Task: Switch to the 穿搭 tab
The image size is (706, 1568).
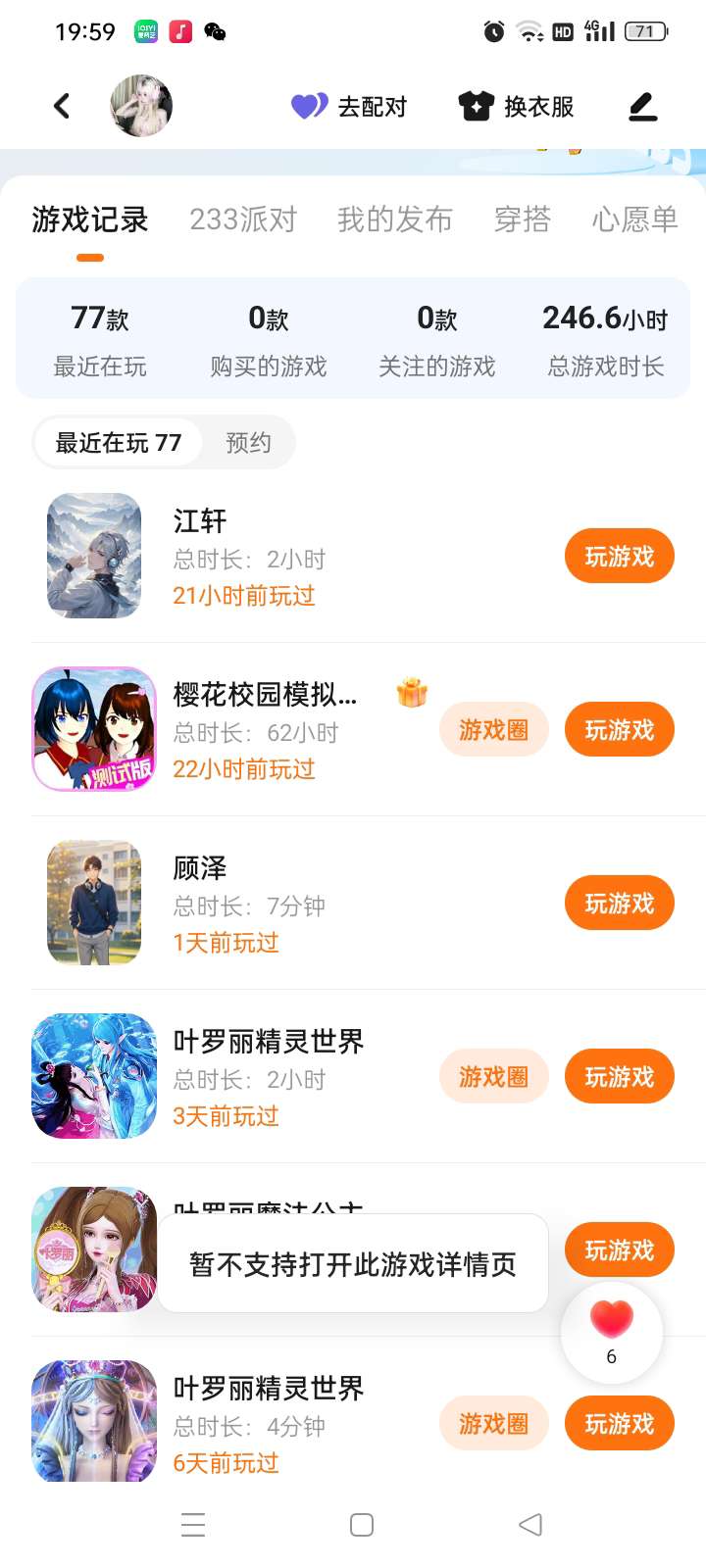Action: [x=522, y=220]
